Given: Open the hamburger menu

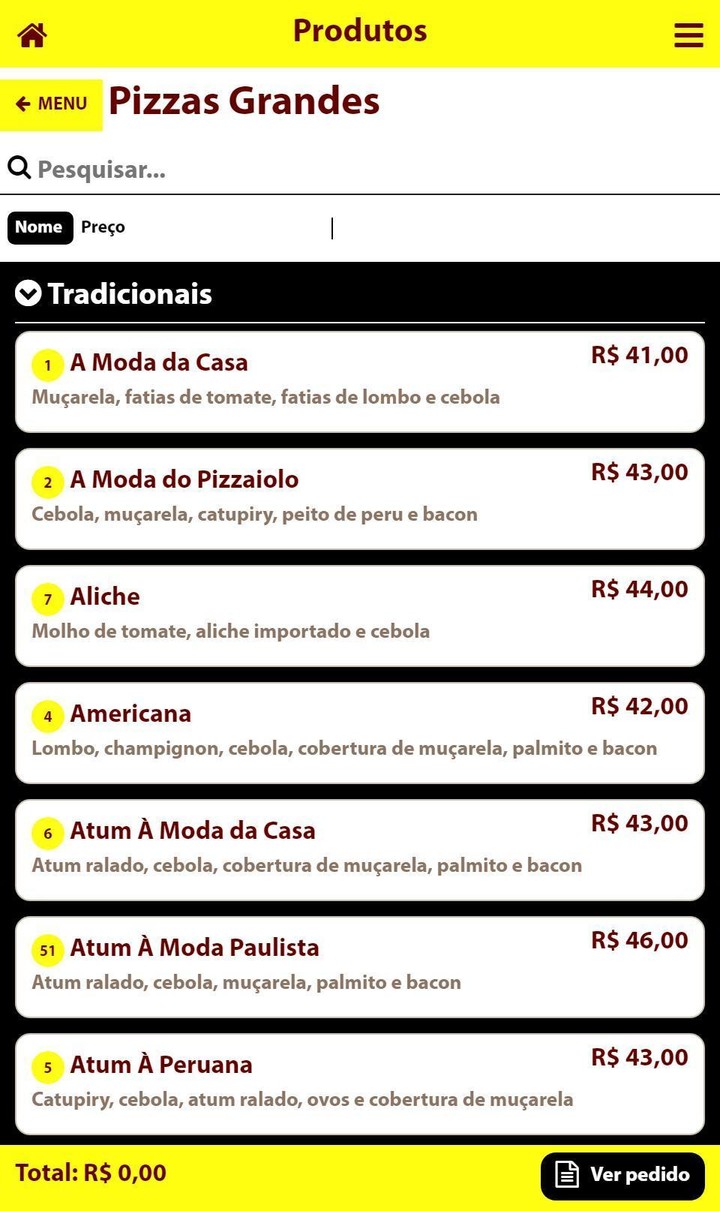Looking at the screenshot, I should (689, 33).
